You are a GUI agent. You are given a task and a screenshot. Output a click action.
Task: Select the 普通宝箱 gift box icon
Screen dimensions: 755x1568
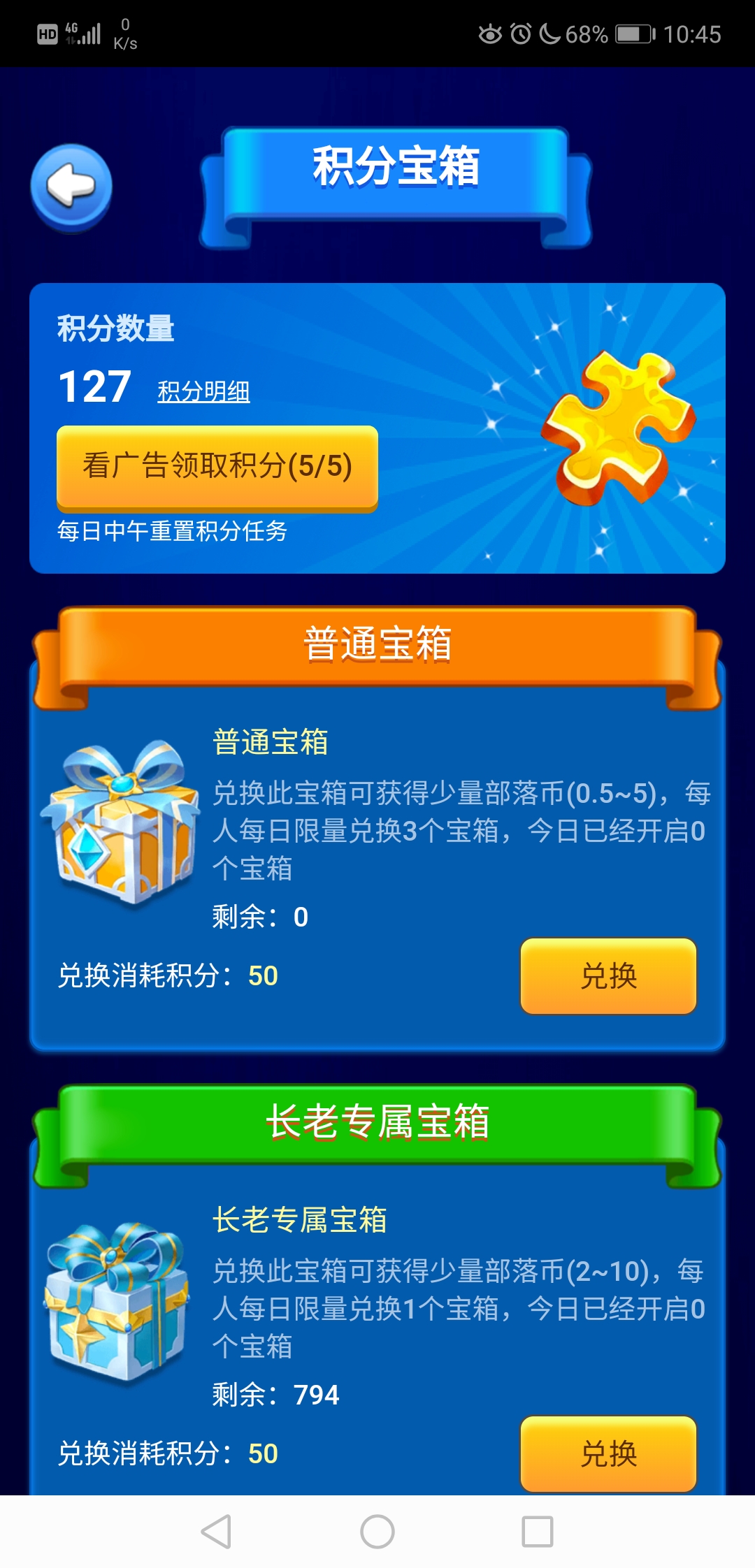coord(122,828)
